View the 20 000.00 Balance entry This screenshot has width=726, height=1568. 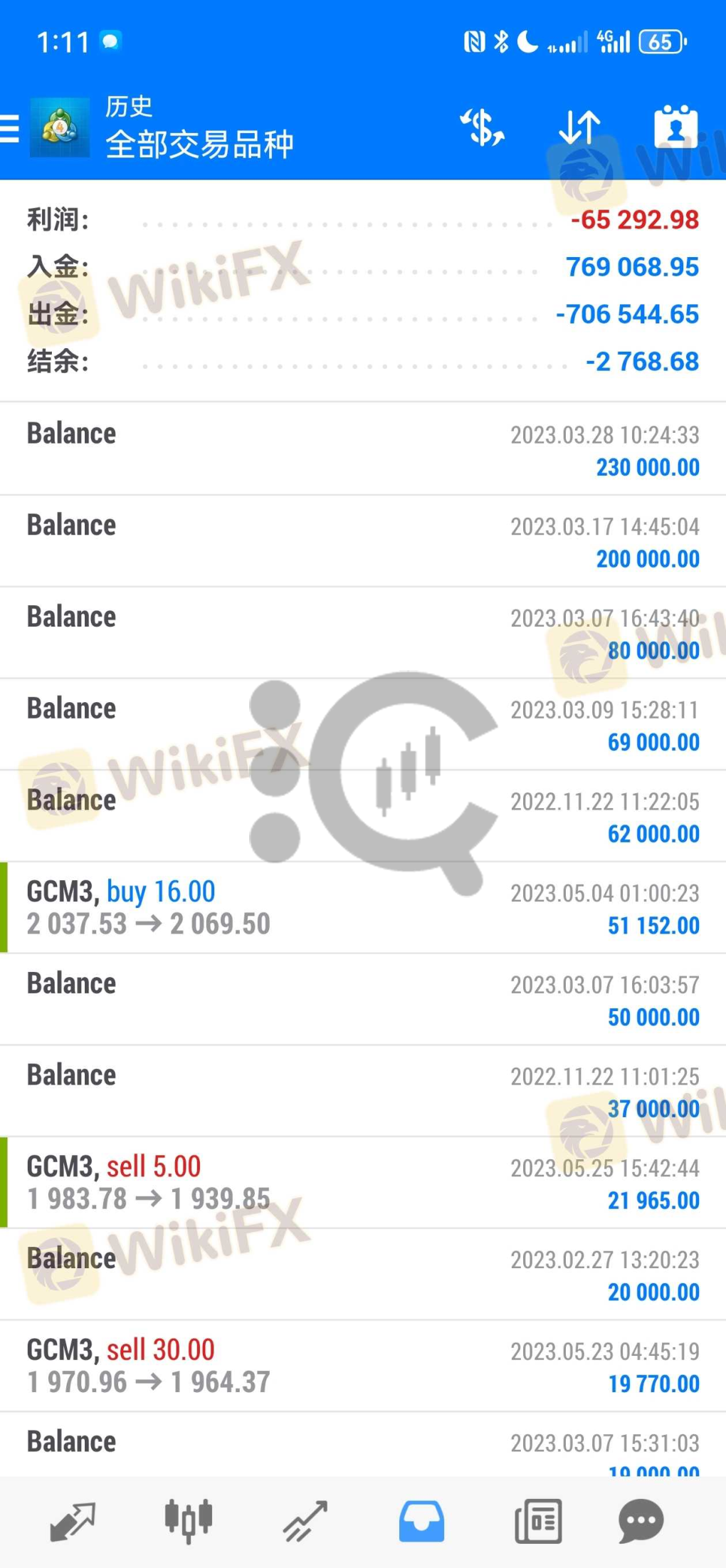pyautogui.click(x=363, y=1275)
